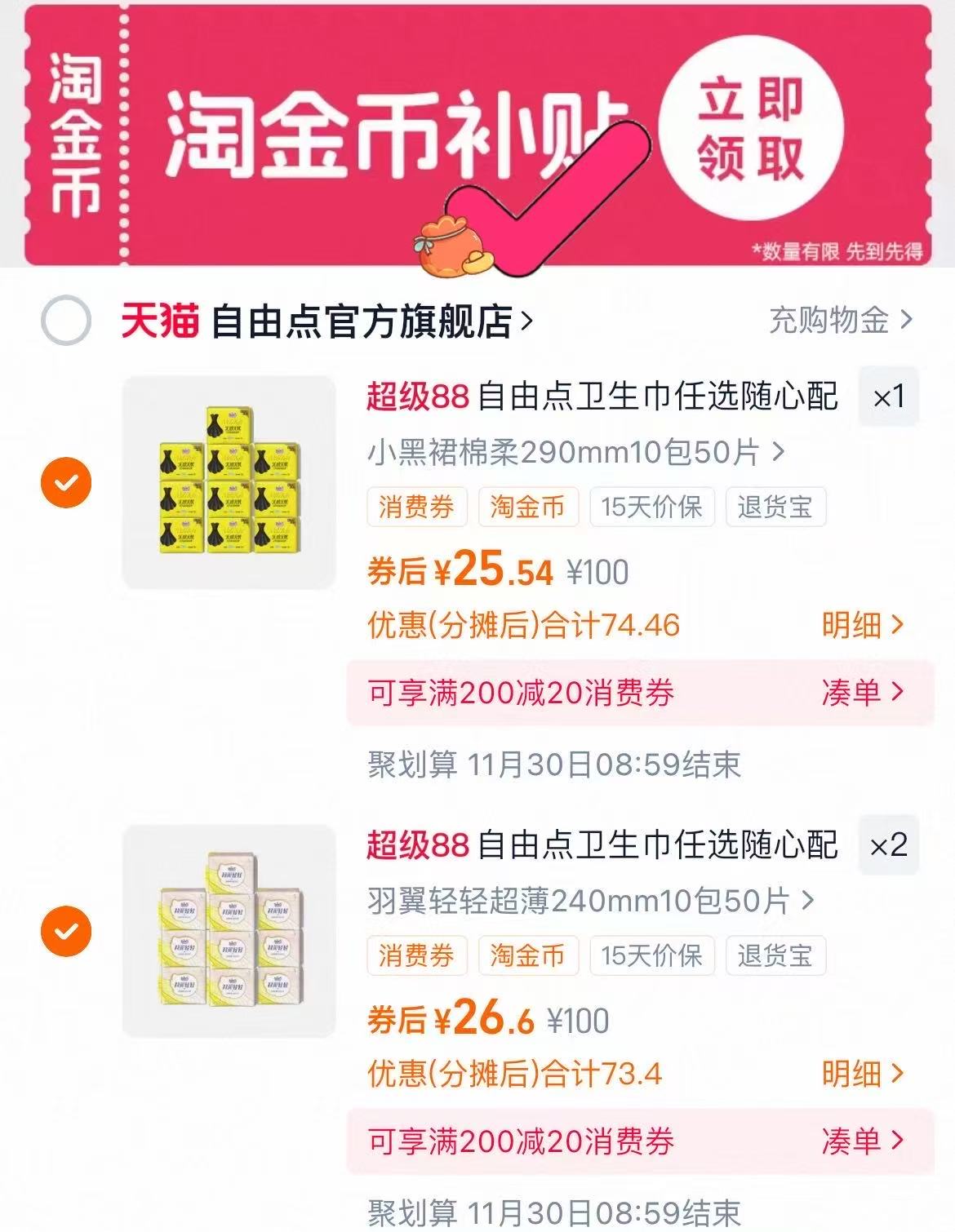This screenshot has width=955, height=1232.
Task: Select the store checkbox circle
Action: pos(68,319)
